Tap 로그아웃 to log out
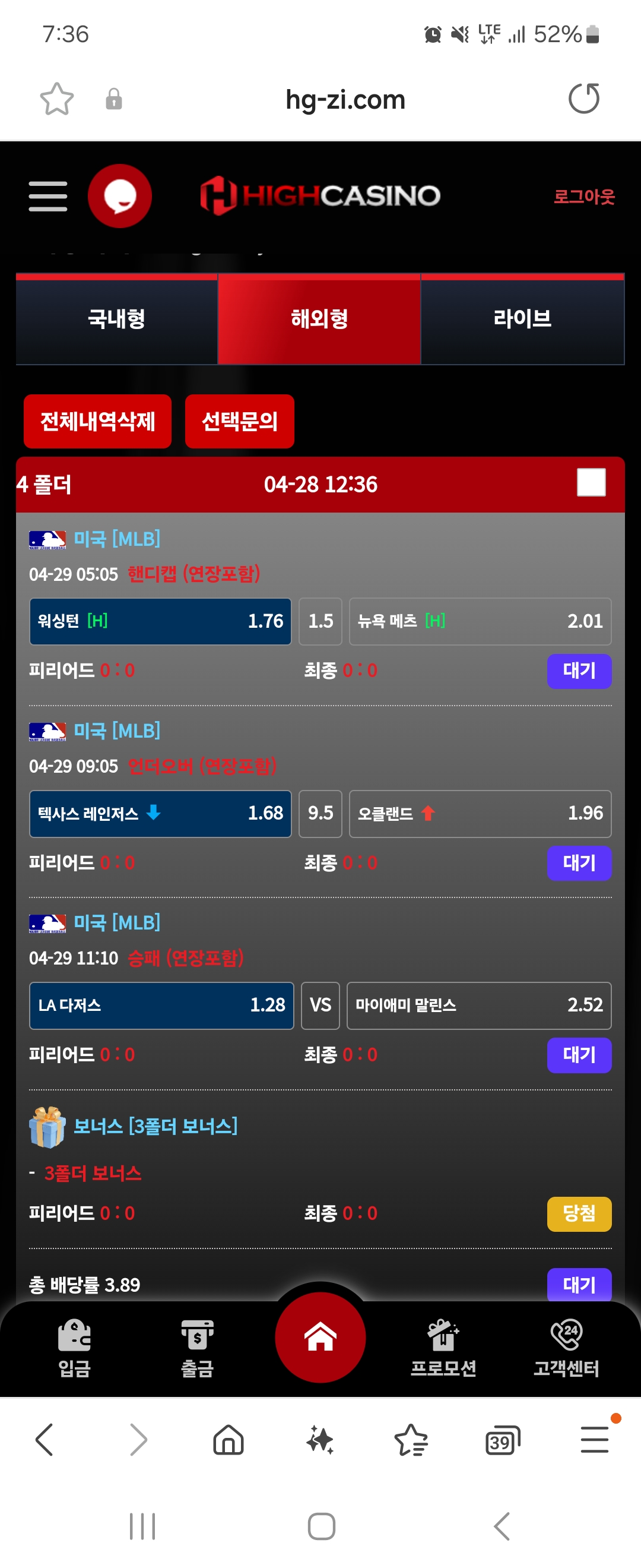This screenshot has height=1568, width=641. point(584,196)
